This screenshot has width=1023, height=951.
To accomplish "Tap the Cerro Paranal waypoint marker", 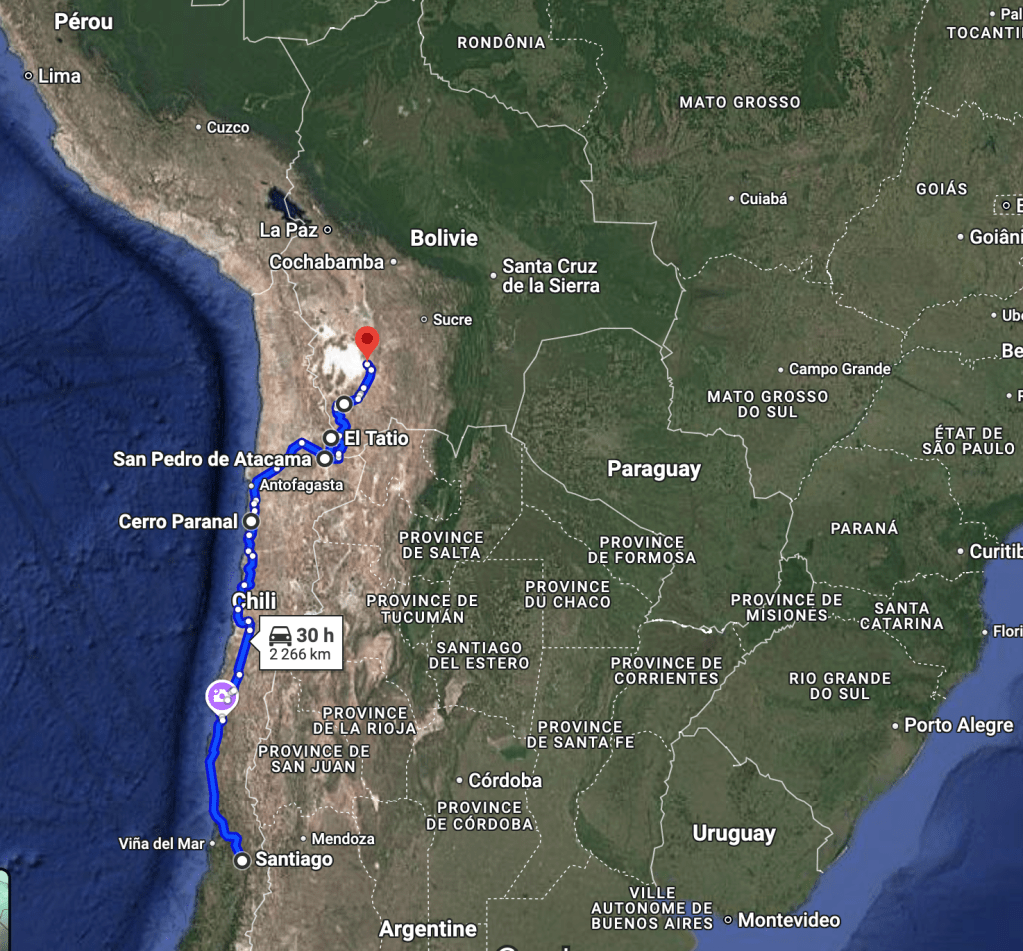I will point(250,521).
